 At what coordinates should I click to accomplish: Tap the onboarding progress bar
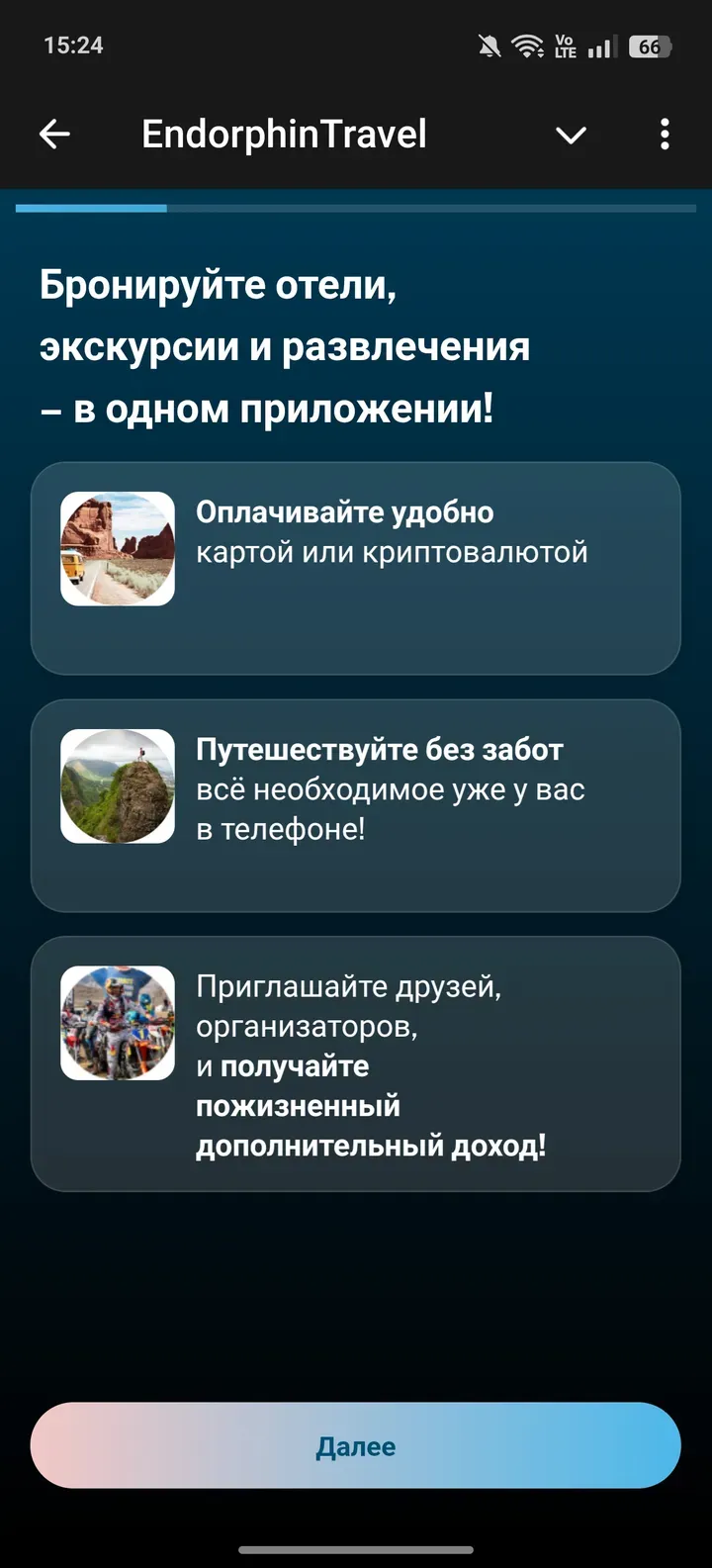tap(356, 209)
